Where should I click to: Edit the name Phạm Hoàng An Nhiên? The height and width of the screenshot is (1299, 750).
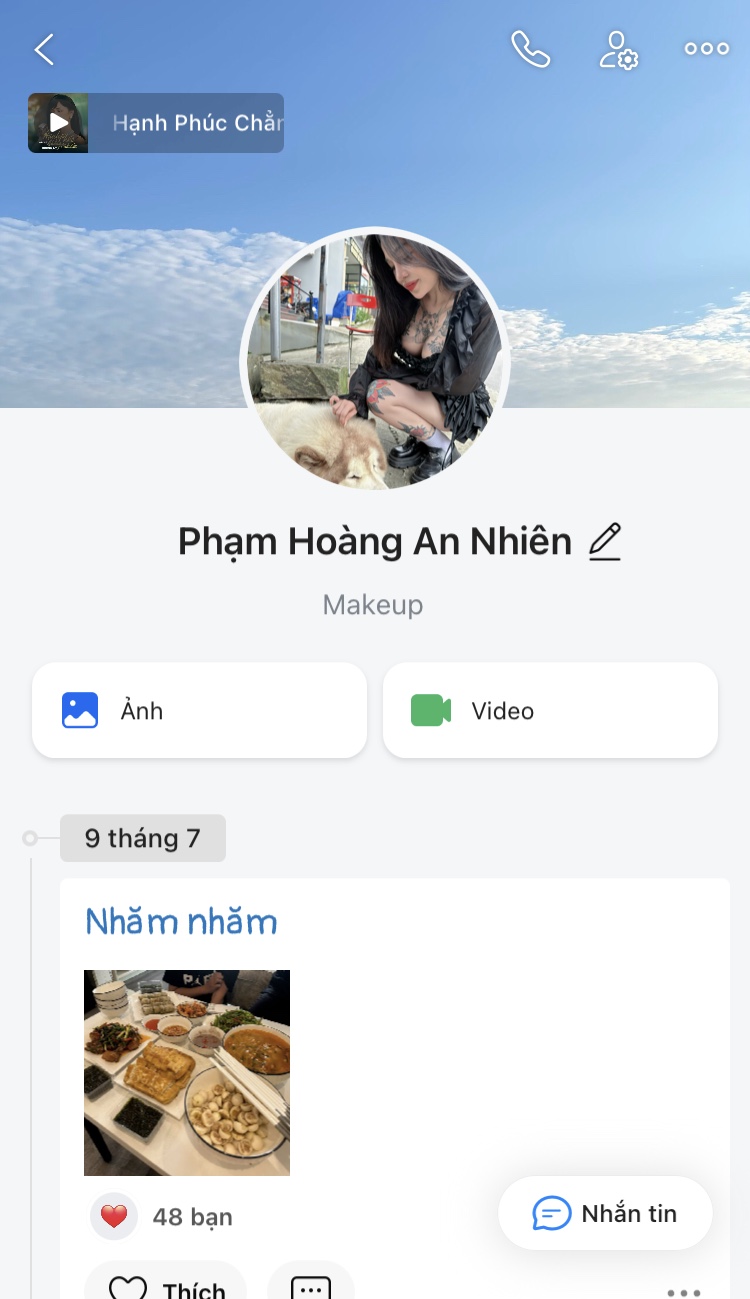tap(605, 542)
